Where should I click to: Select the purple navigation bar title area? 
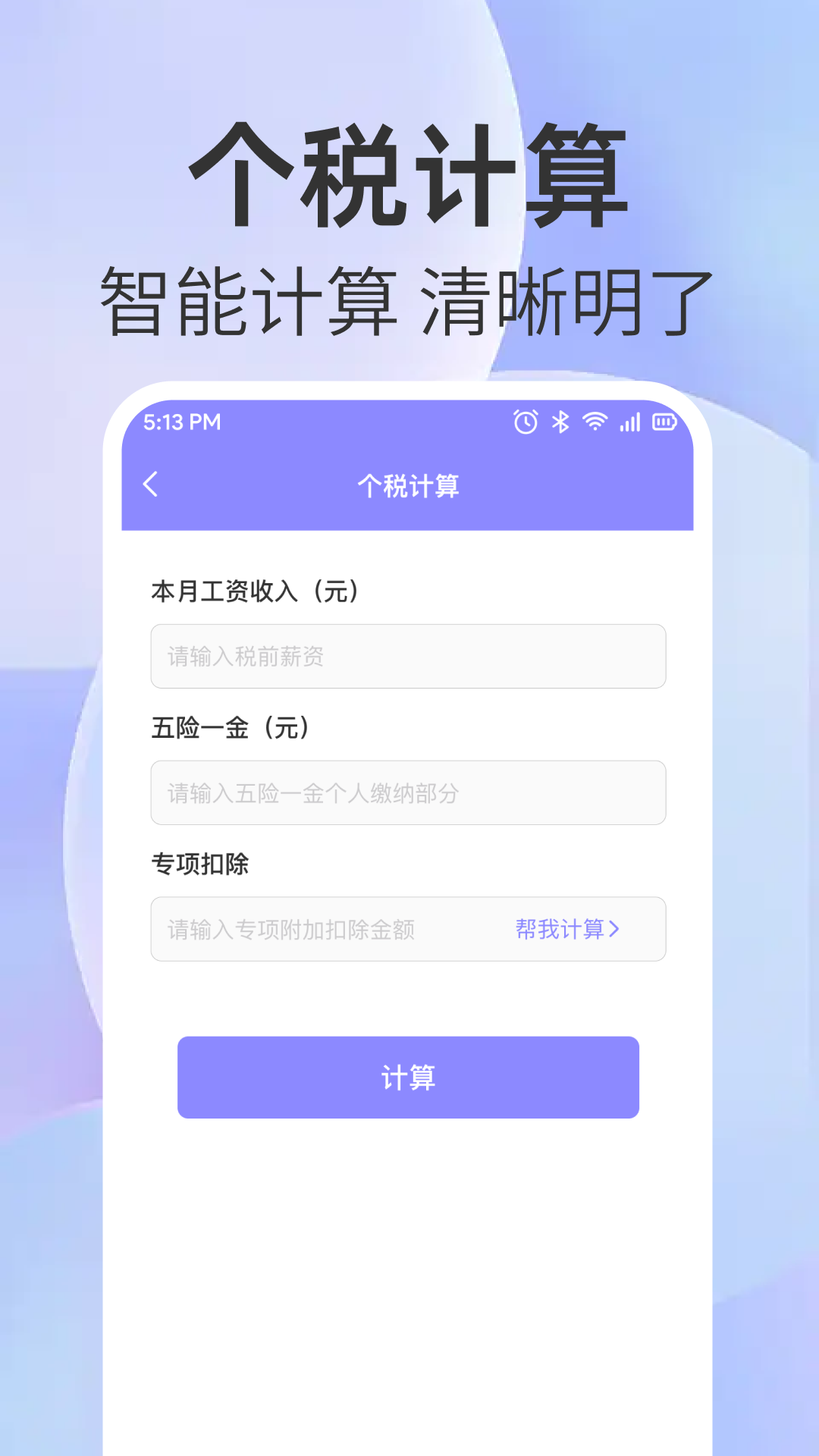409,485
